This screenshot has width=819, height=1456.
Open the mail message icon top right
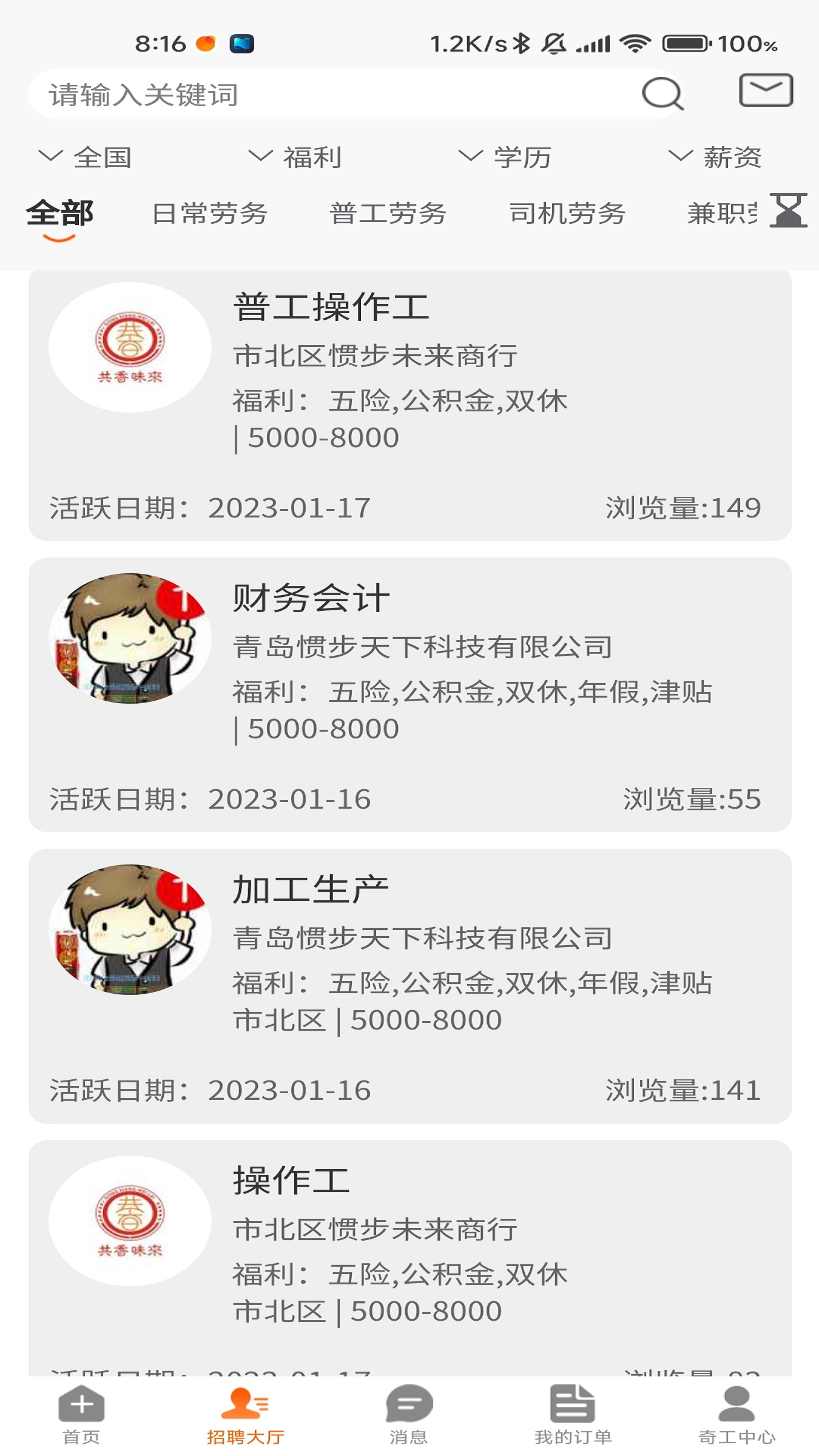[766, 92]
